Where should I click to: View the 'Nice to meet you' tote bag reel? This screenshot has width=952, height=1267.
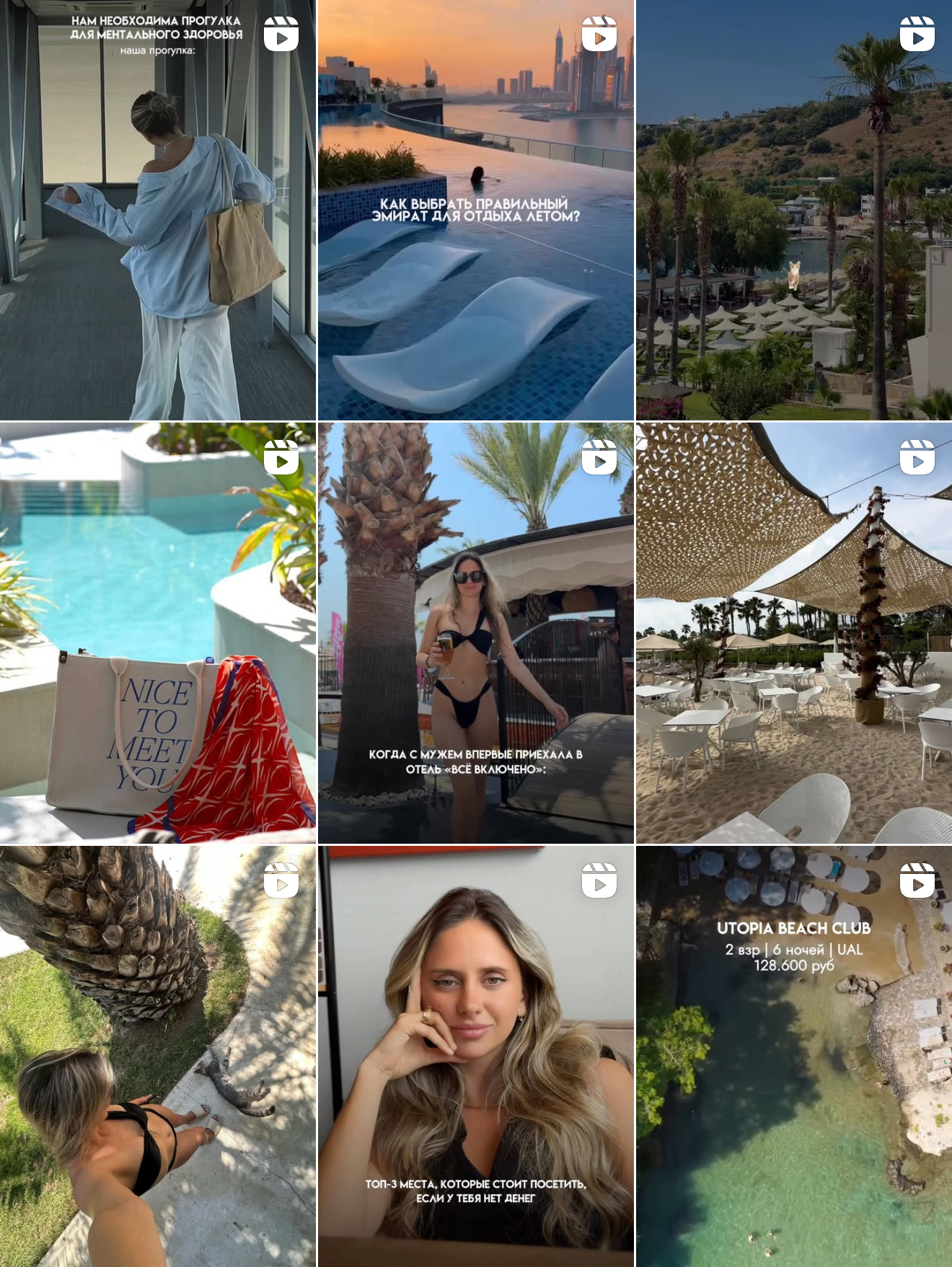tap(157, 633)
